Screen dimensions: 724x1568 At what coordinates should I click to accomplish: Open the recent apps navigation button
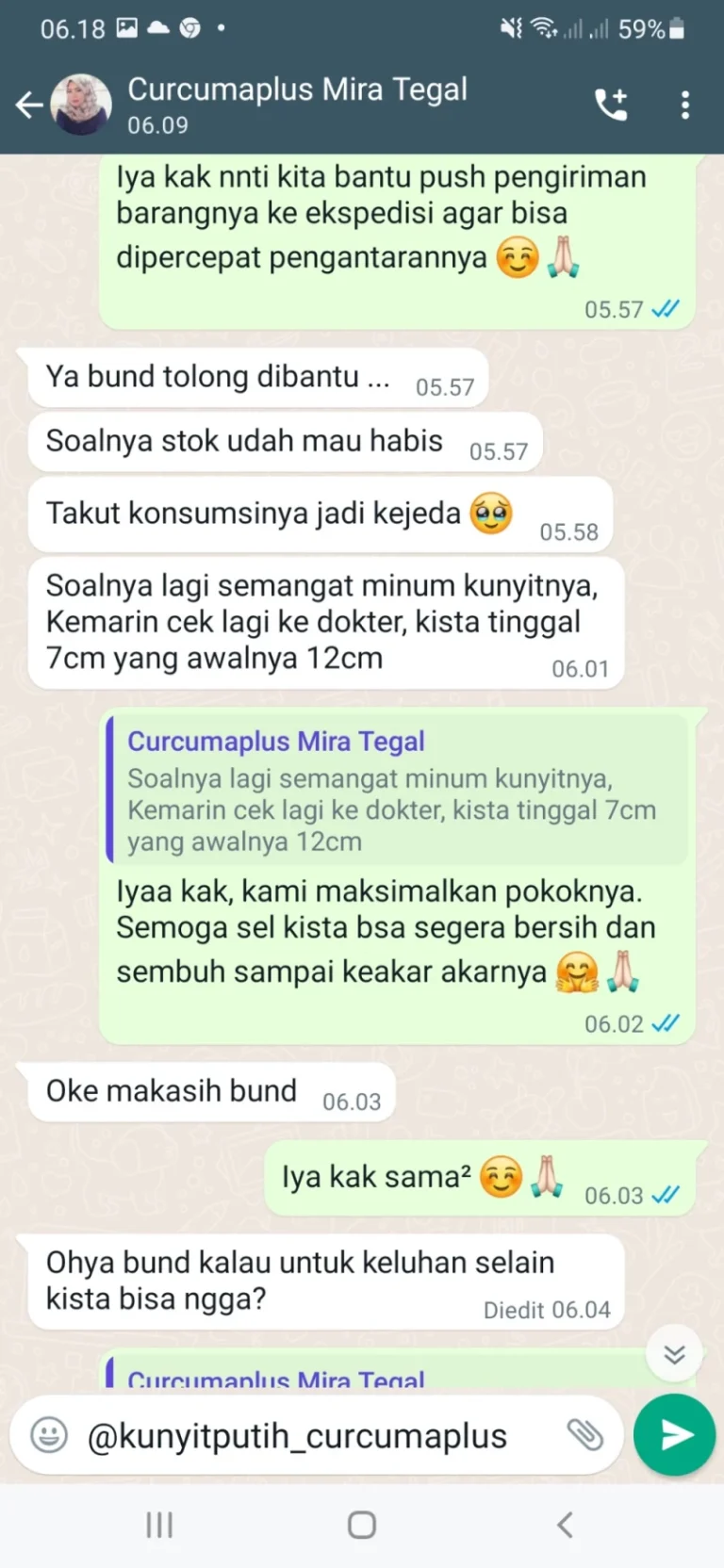[160, 1524]
